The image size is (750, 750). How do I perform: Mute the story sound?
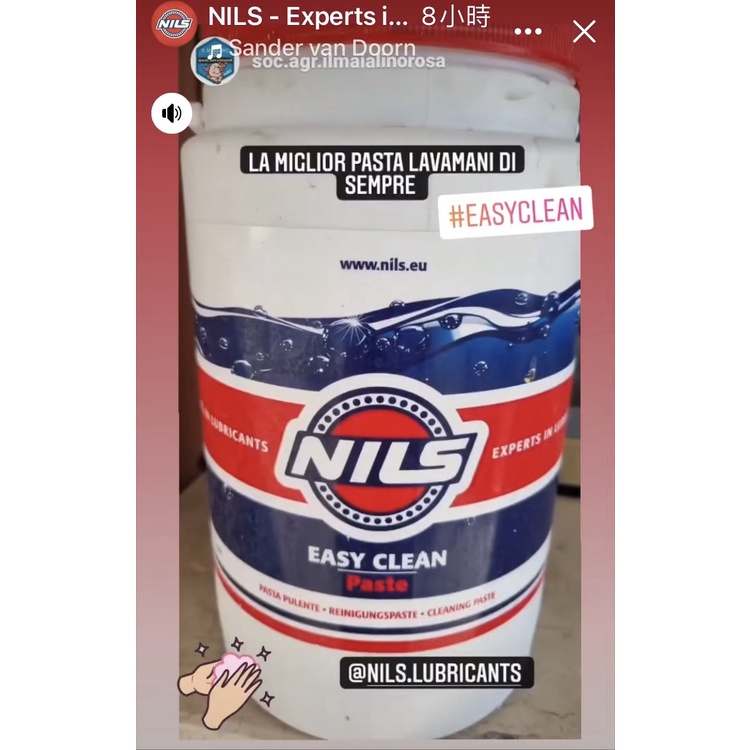(x=172, y=113)
